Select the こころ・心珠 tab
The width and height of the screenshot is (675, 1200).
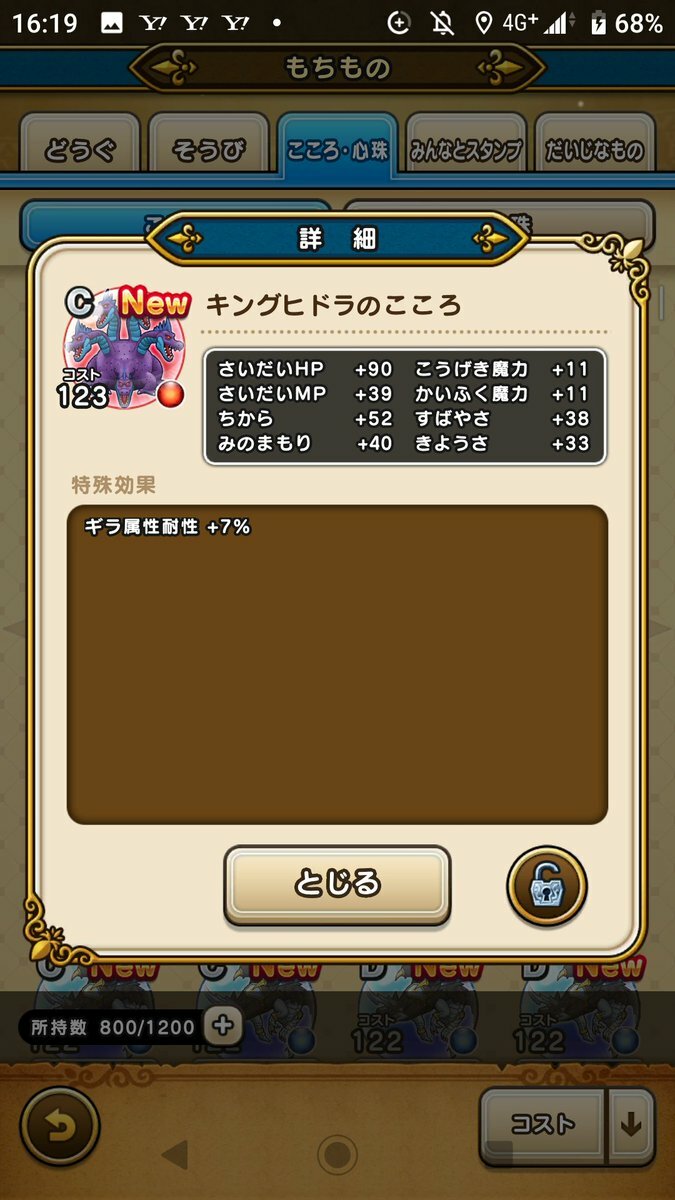pos(338,149)
